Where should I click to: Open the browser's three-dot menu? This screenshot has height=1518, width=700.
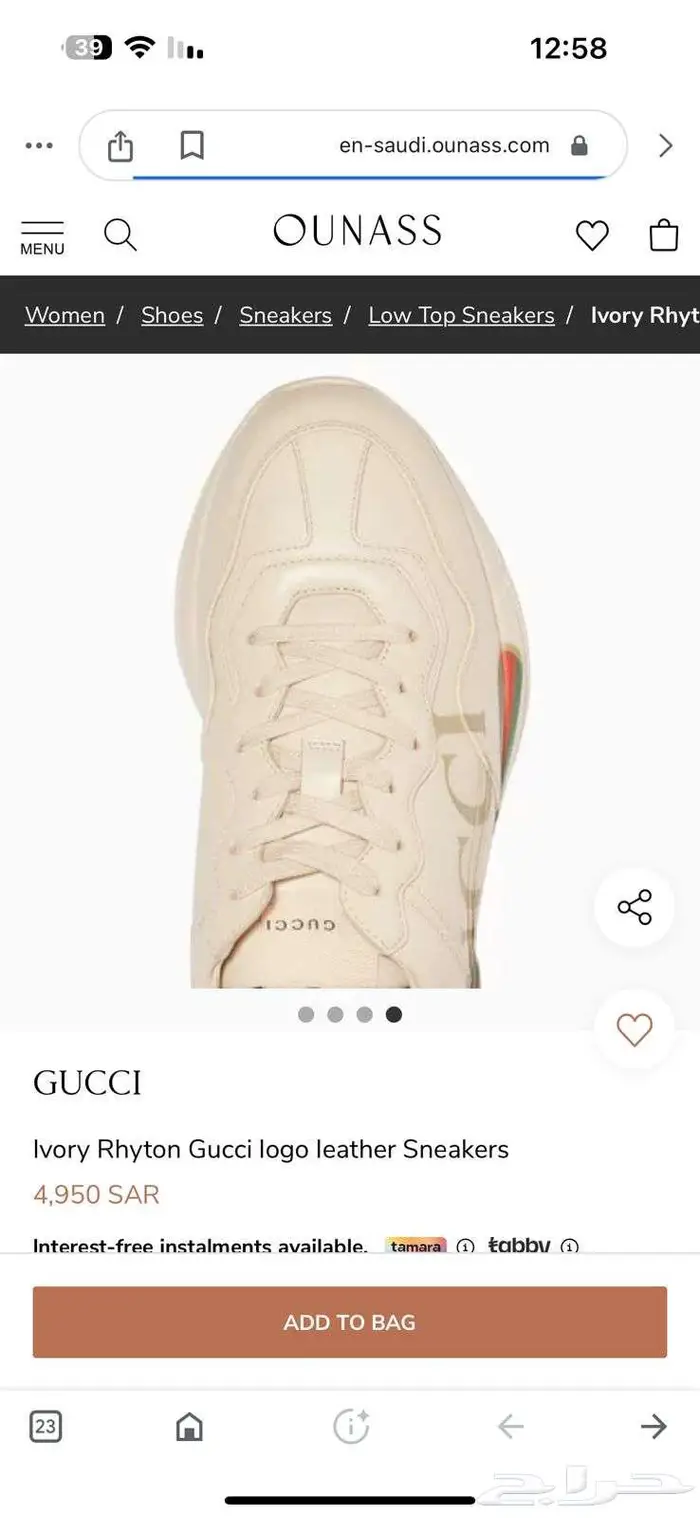click(39, 146)
